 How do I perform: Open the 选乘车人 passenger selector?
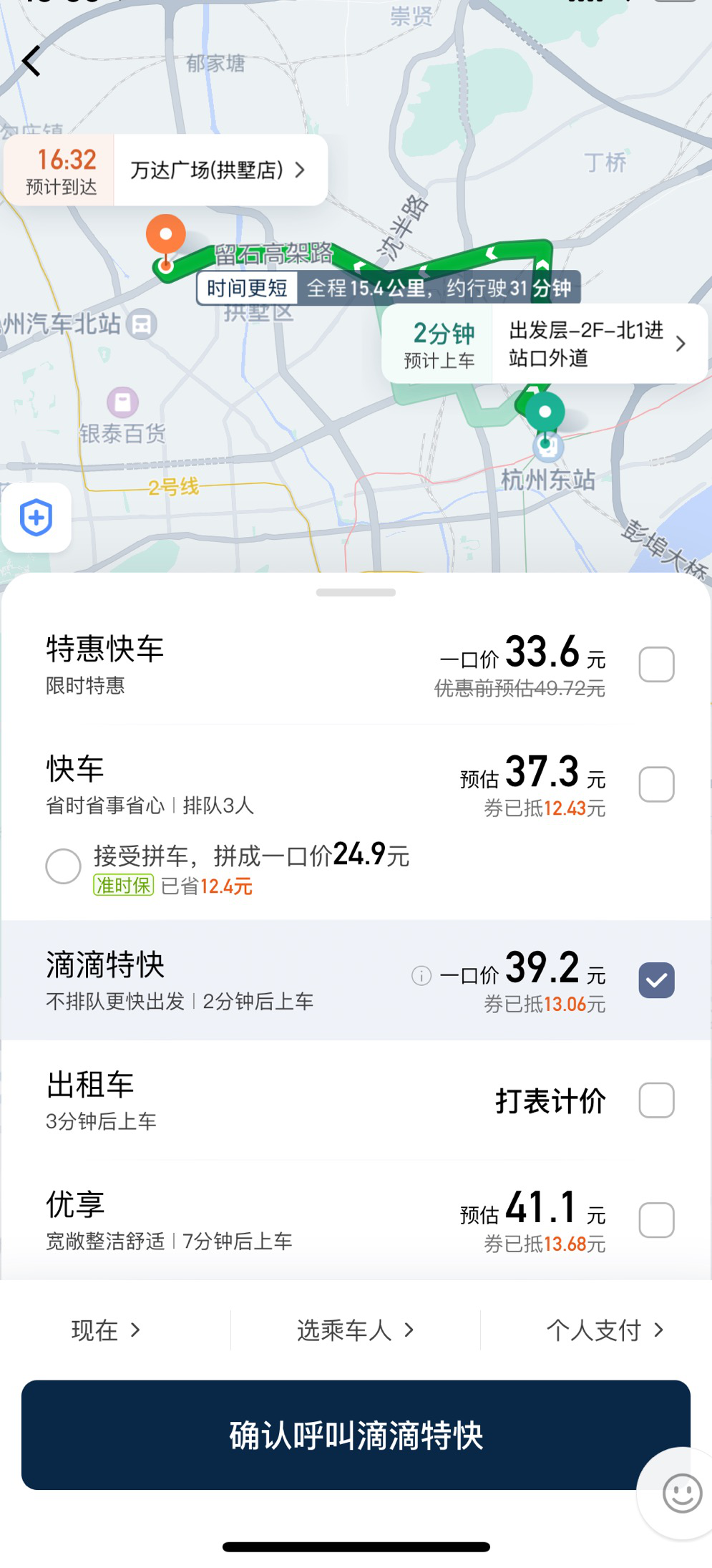[355, 1330]
